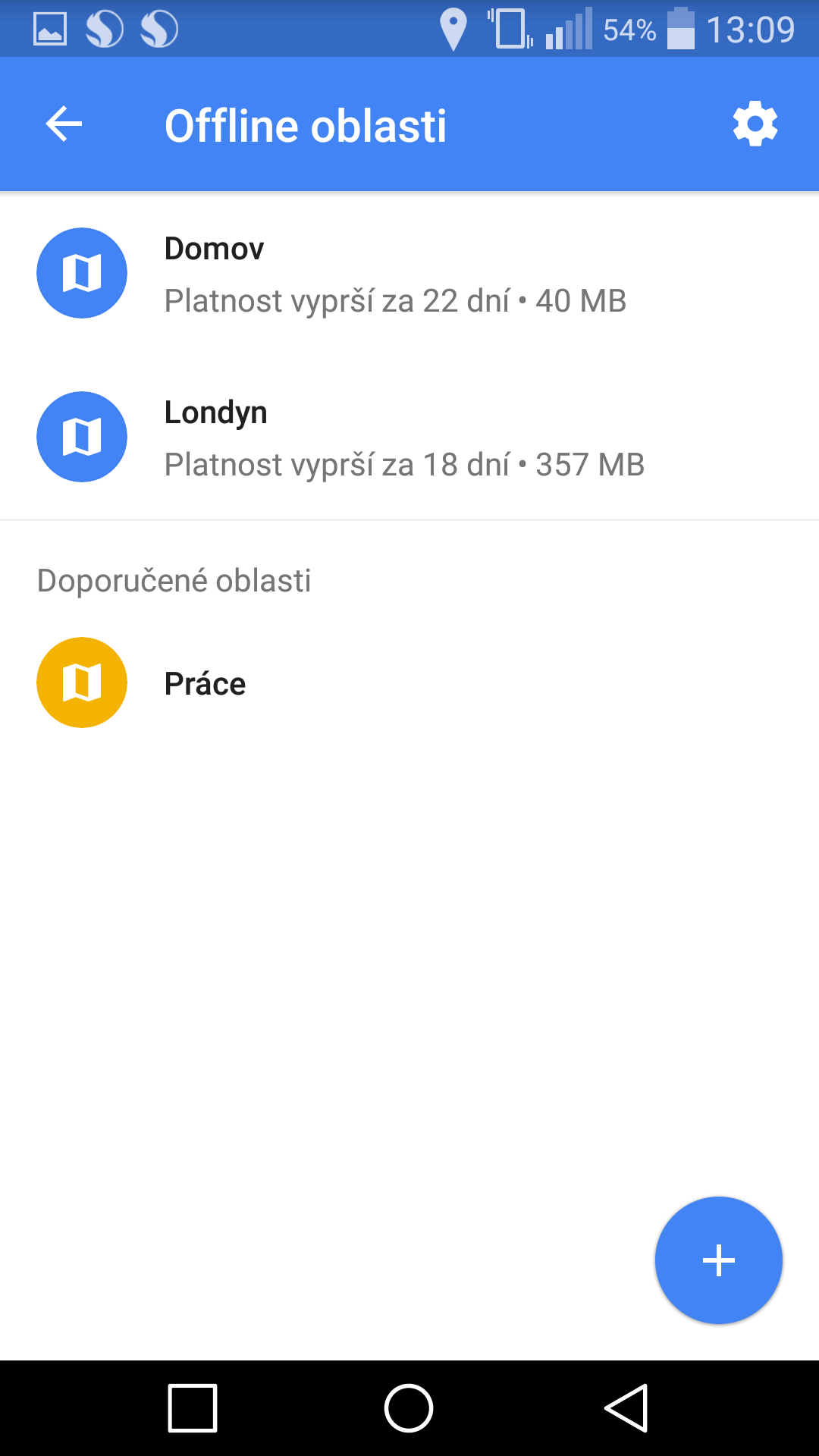Add a new offline area

point(718,1260)
